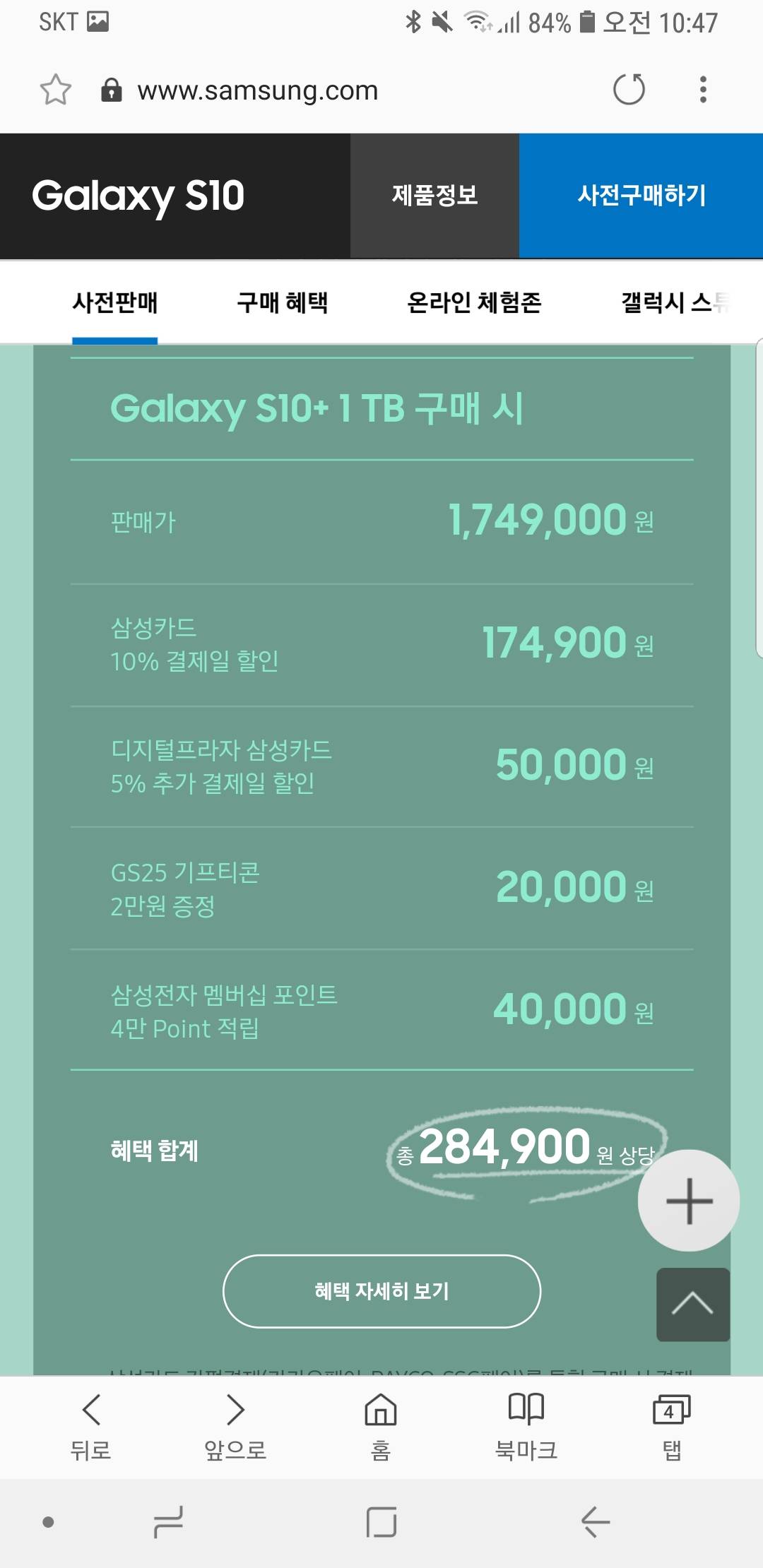Reload the Samsung page
Screen dimensions: 763x1568
[629, 90]
